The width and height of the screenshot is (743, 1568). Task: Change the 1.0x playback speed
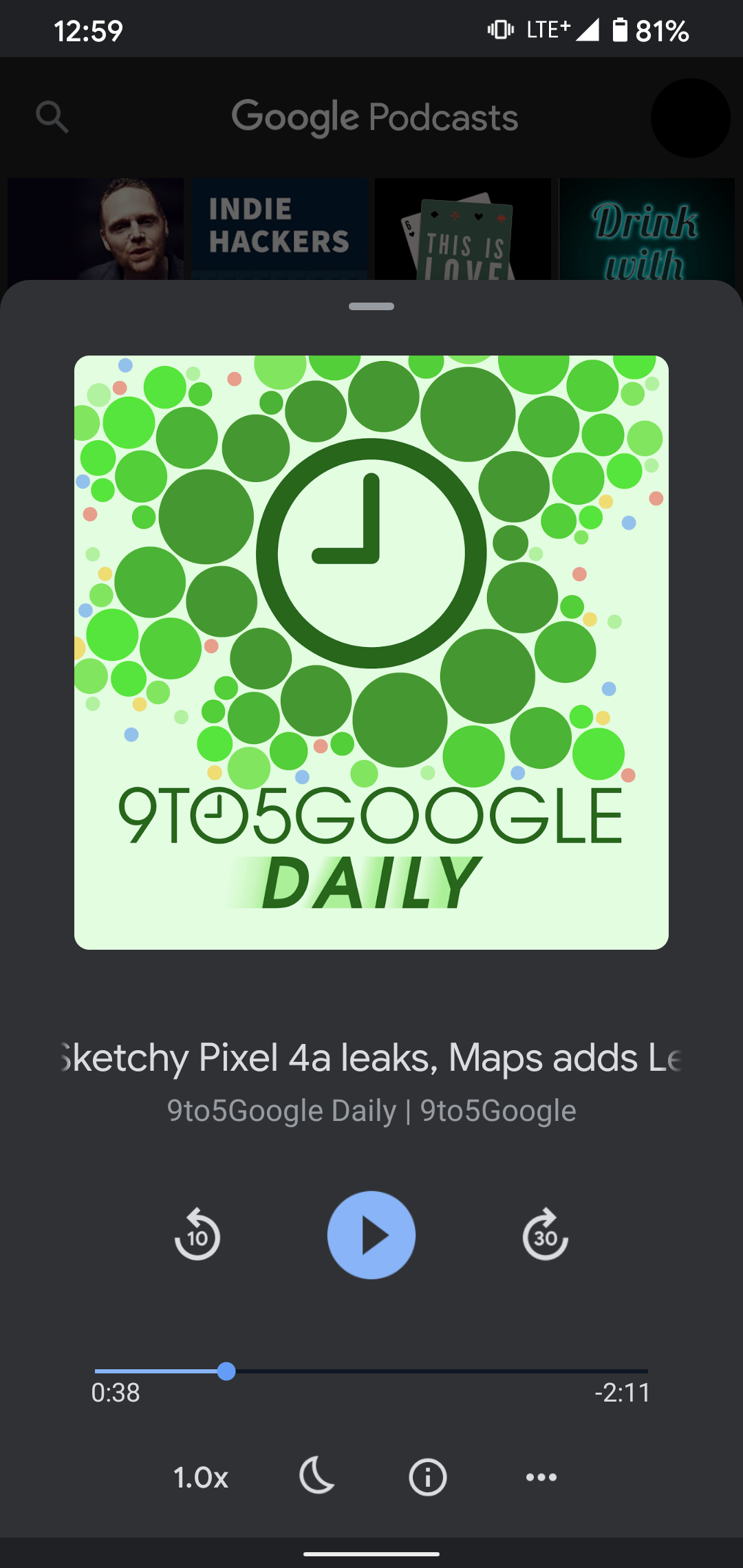point(201,1477)
